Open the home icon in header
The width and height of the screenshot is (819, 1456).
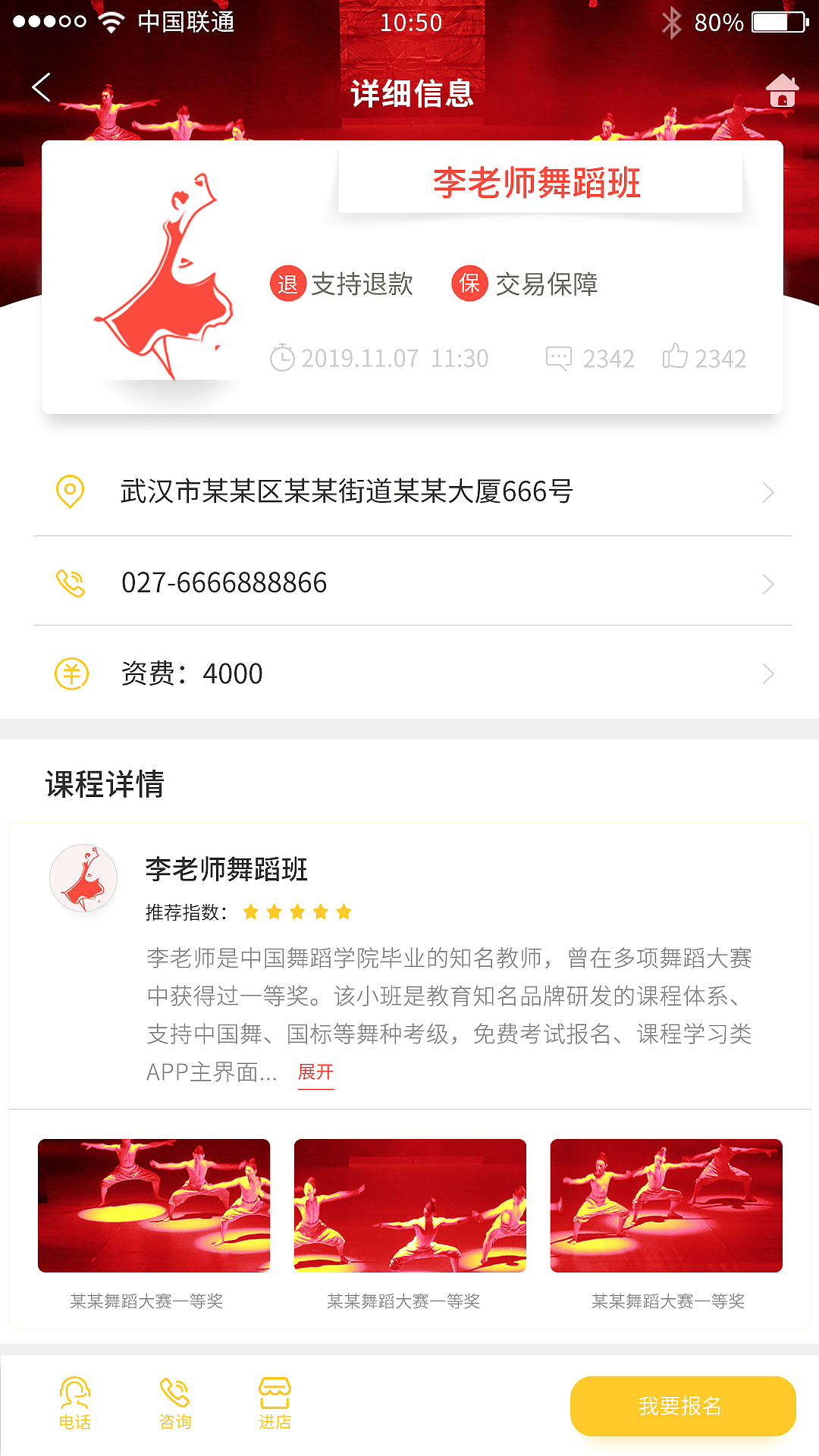pyautogui.click(x=782, y=92)
